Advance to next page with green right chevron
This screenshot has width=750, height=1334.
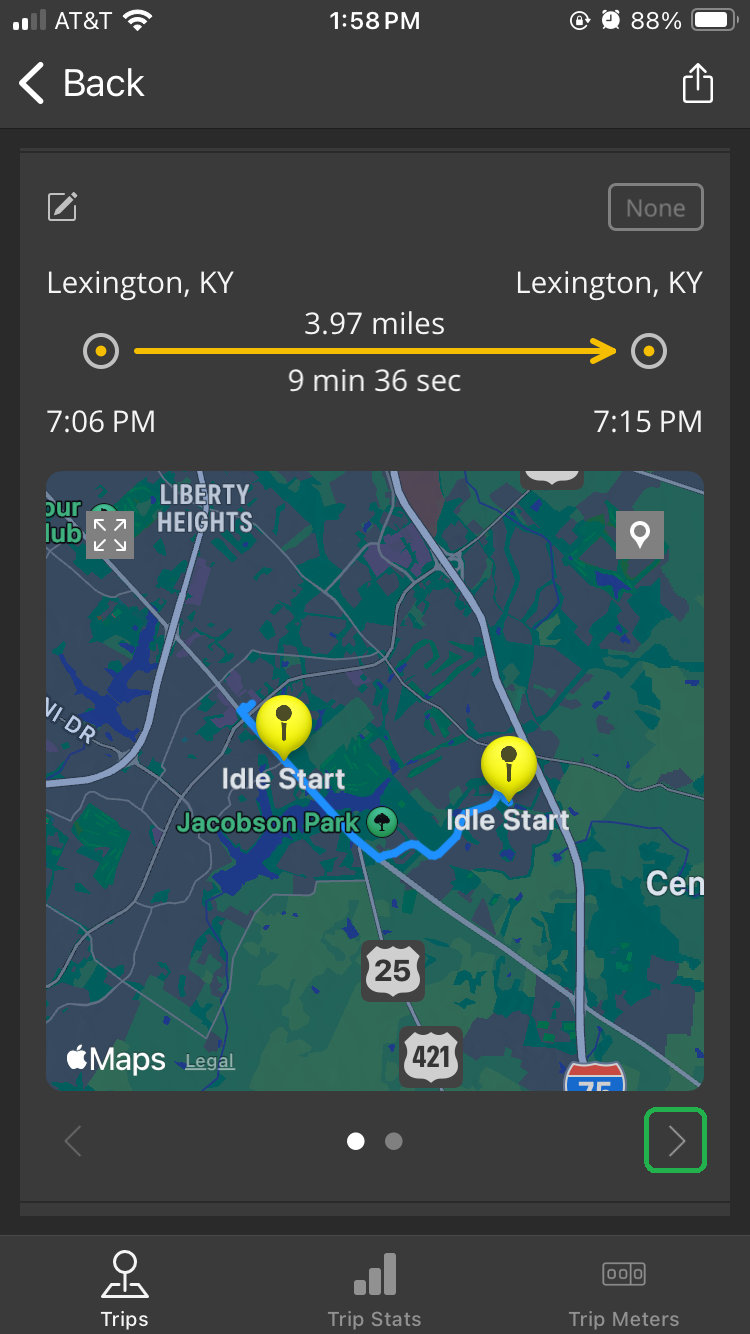point(675,1140)
